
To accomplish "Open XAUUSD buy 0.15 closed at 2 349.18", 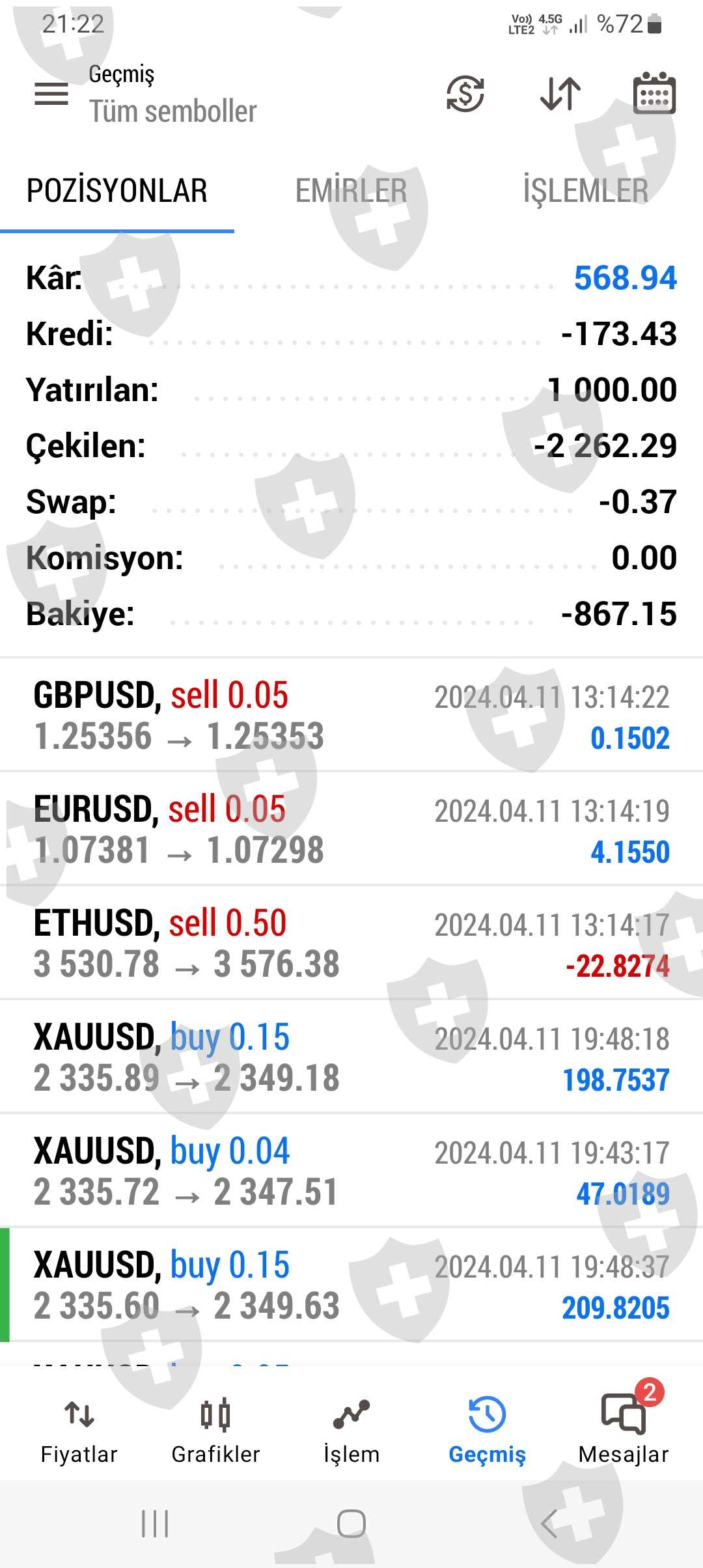I will pyautogui.click(x=351, y=1057).
